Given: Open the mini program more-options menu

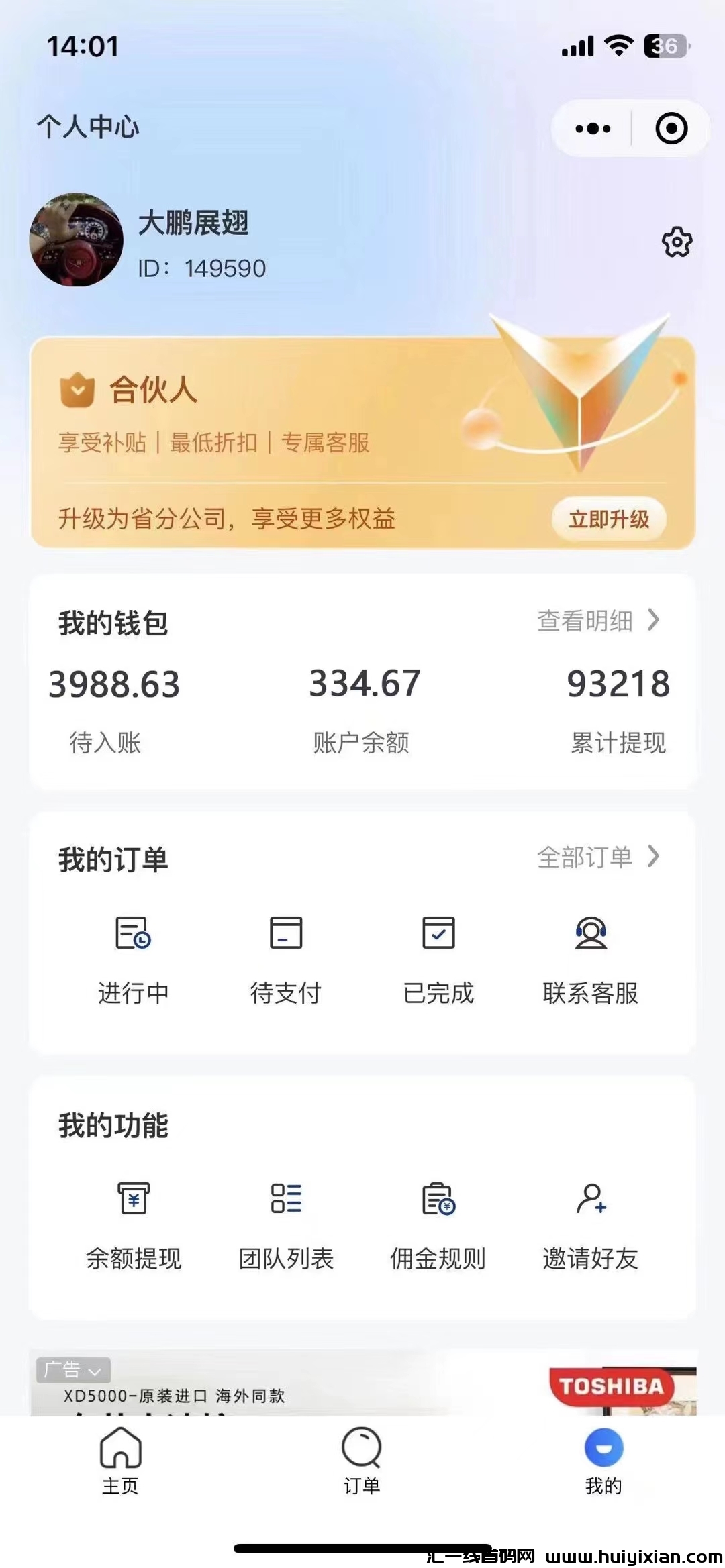Looking at the screenshot, I should coord(593,128).
